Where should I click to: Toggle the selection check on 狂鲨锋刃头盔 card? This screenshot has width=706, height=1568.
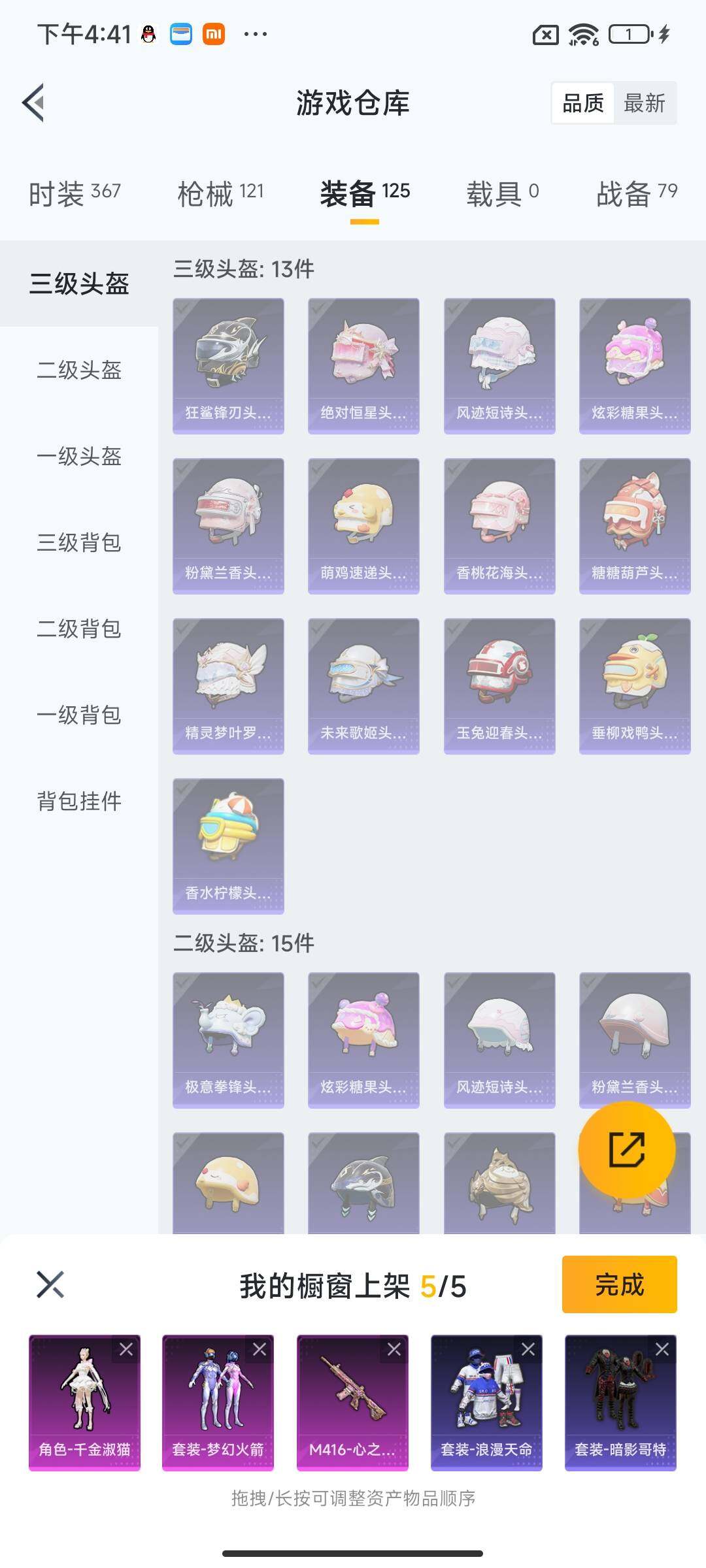pyautogui.click(x=183, y=307)
